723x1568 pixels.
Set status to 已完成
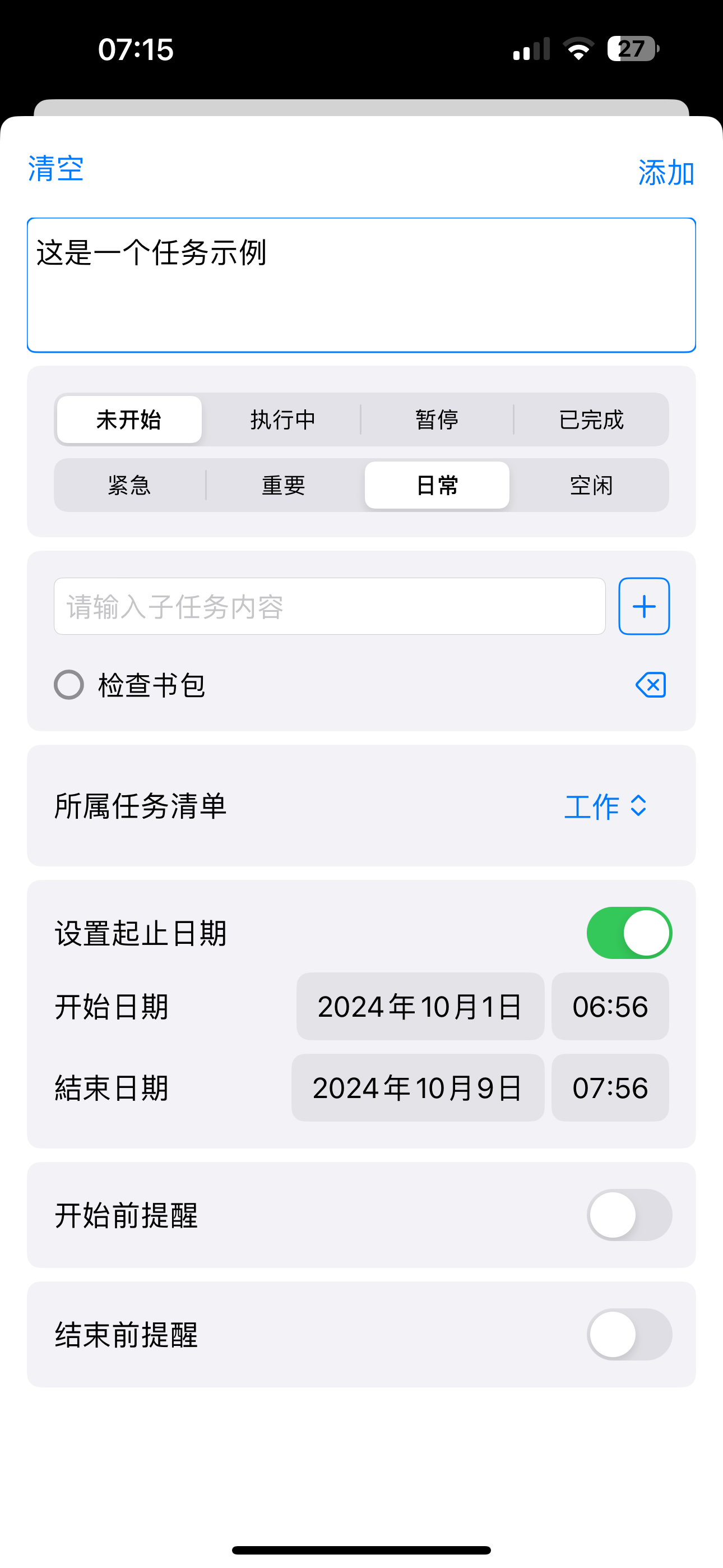coord(591,419)
